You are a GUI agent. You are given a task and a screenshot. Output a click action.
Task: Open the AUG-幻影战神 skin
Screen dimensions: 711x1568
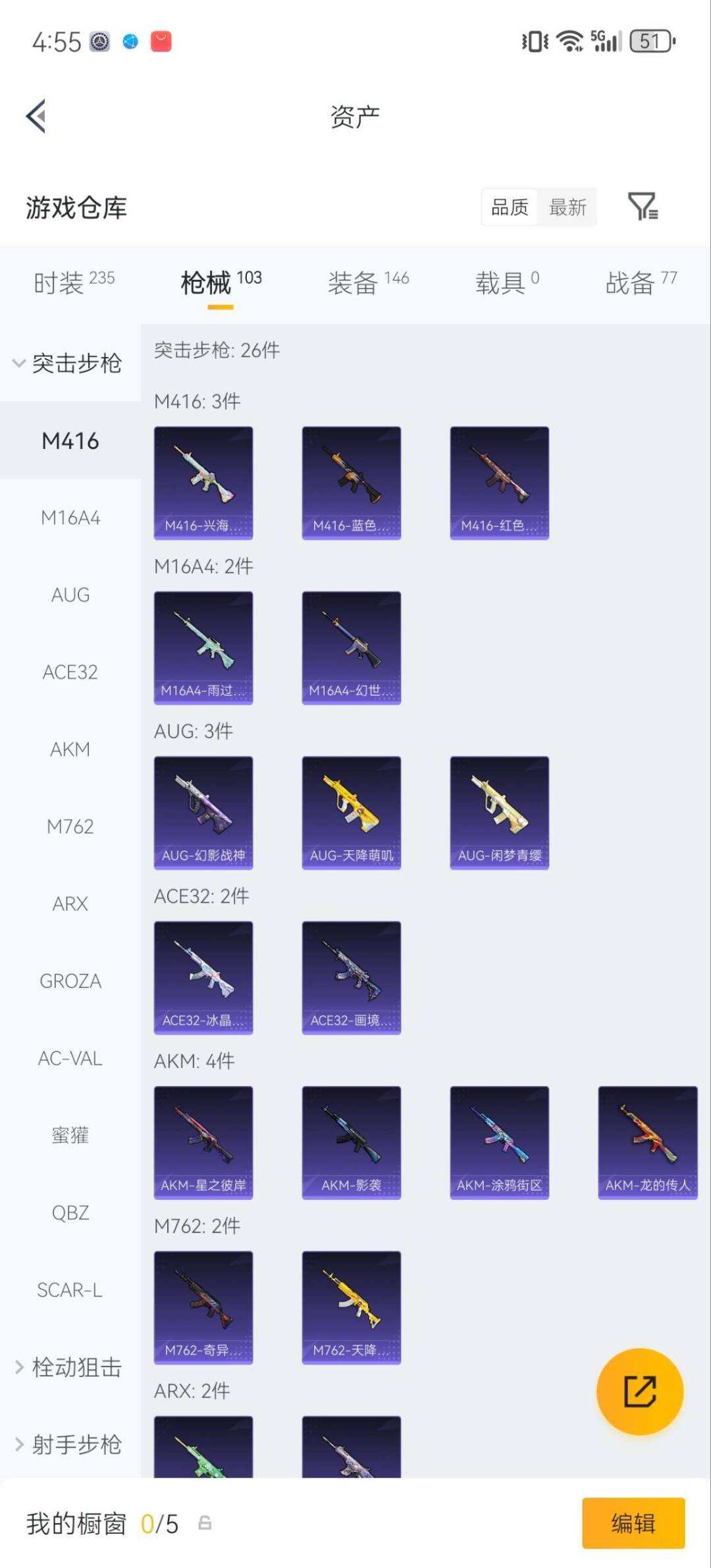(x=203, y=813)
